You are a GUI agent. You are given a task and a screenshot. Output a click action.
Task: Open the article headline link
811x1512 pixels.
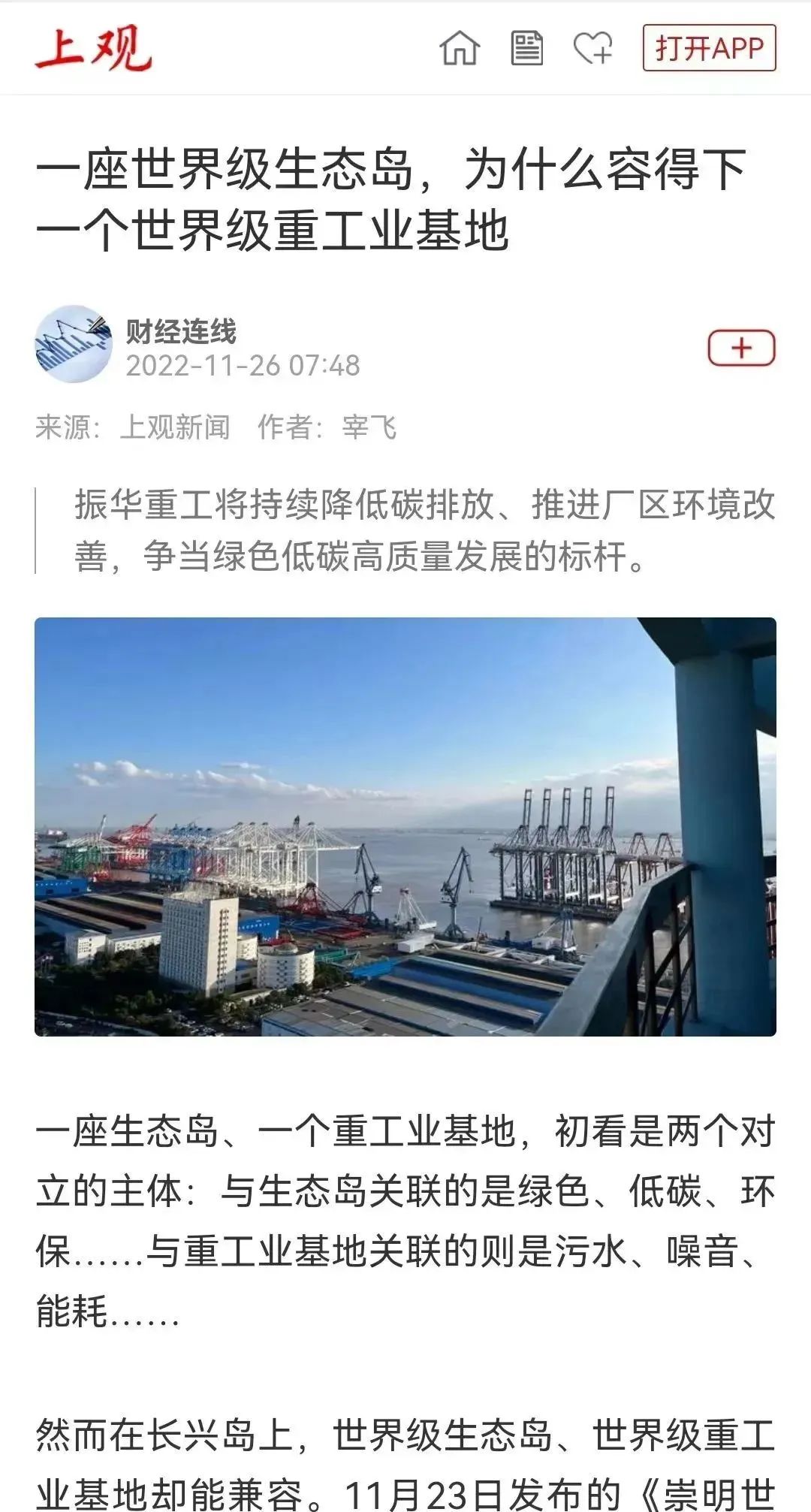(390, 200)
